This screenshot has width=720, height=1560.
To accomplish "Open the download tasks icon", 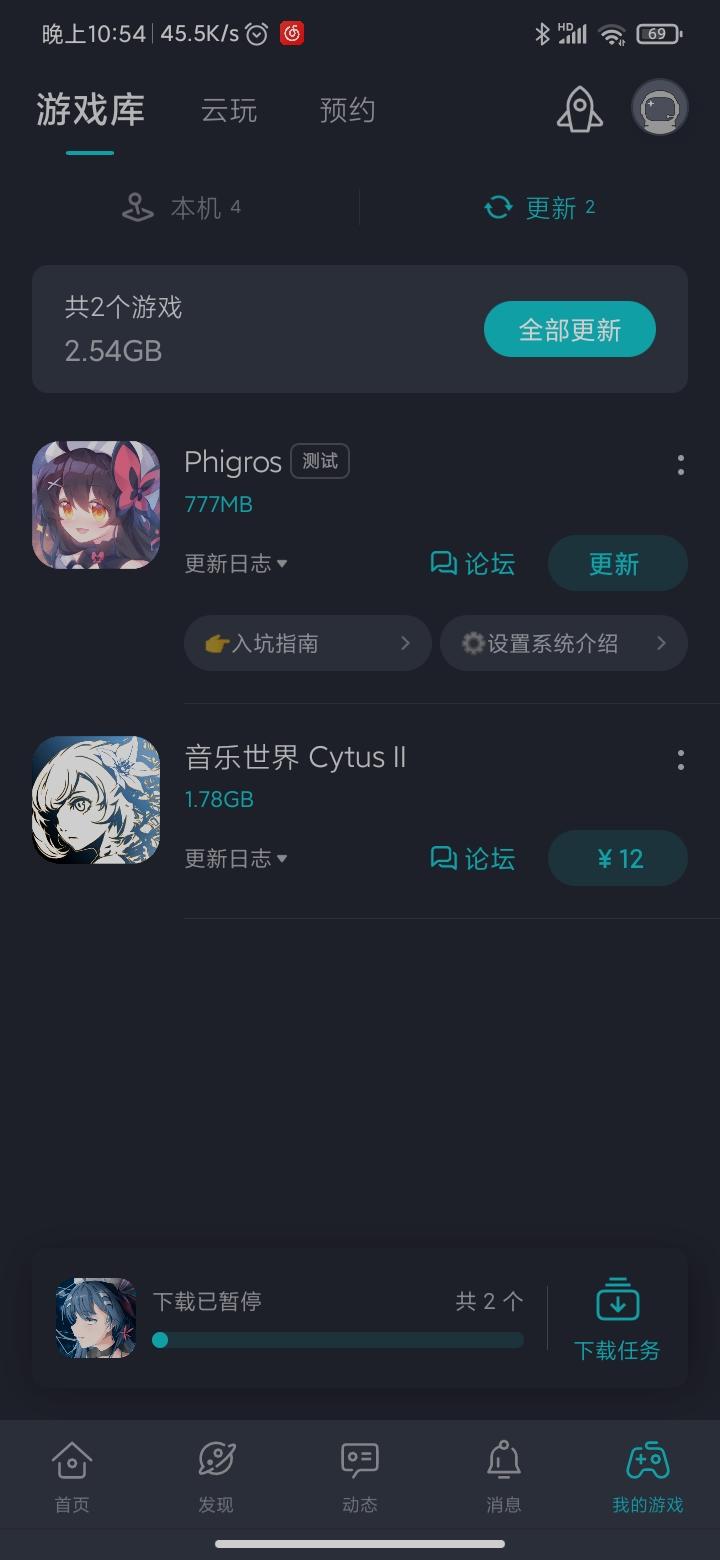I will click(616, 1300).
